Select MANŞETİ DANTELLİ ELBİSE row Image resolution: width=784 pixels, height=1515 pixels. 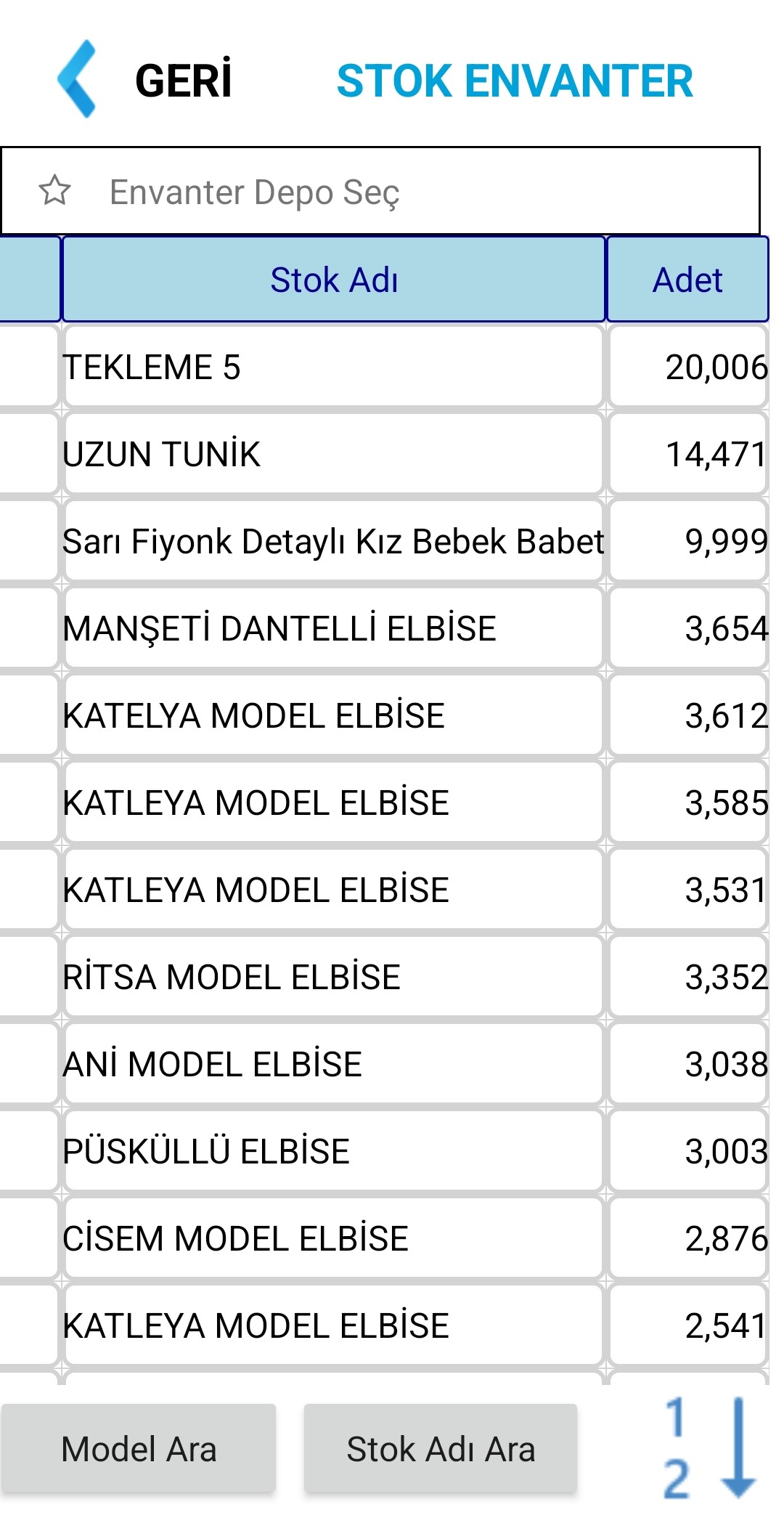coord(334,628)
